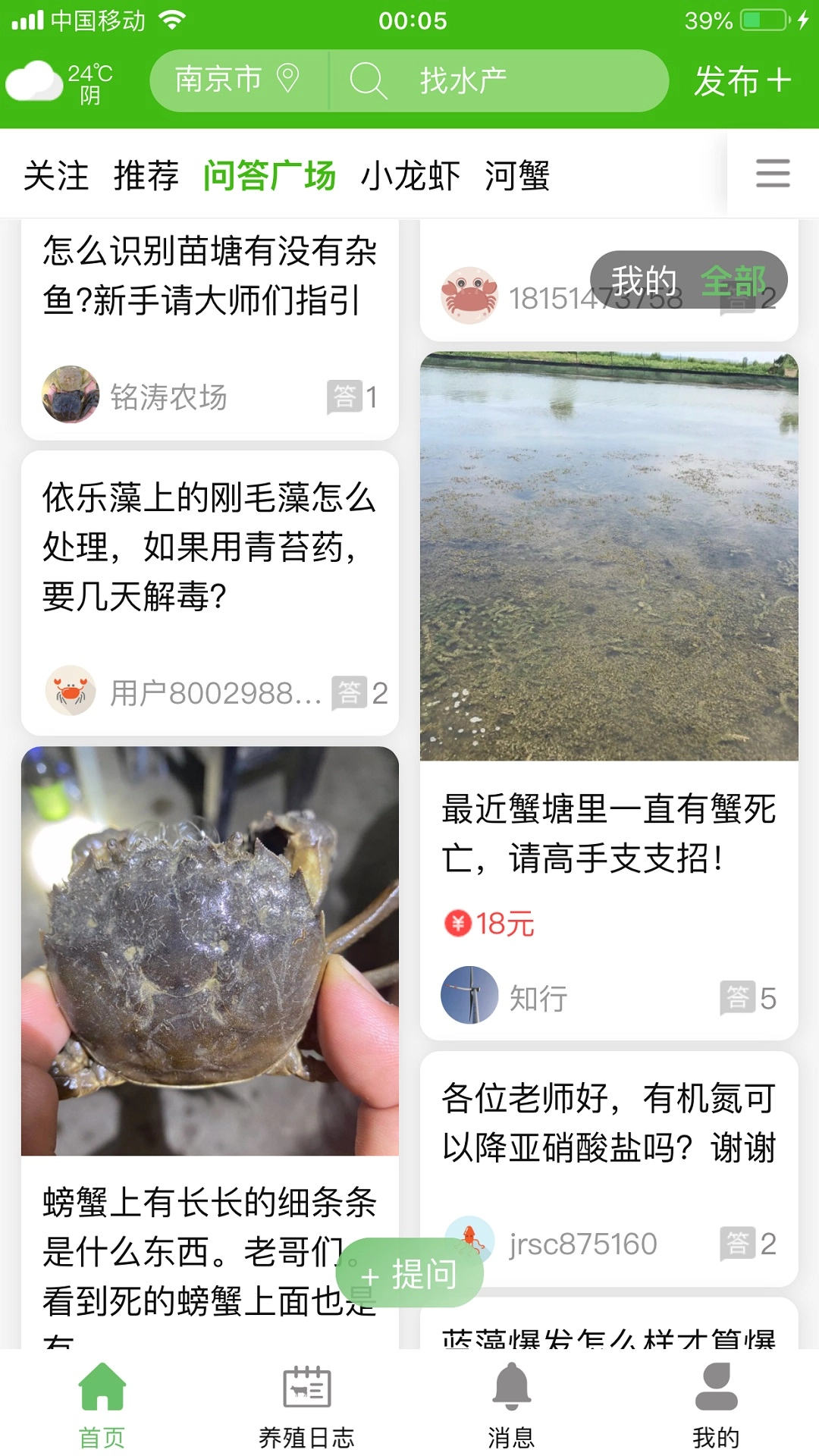Tap the magnifier icon in search bar
Screen dimensions: 819x1456
pyautogui.click(x=369, y=81)
